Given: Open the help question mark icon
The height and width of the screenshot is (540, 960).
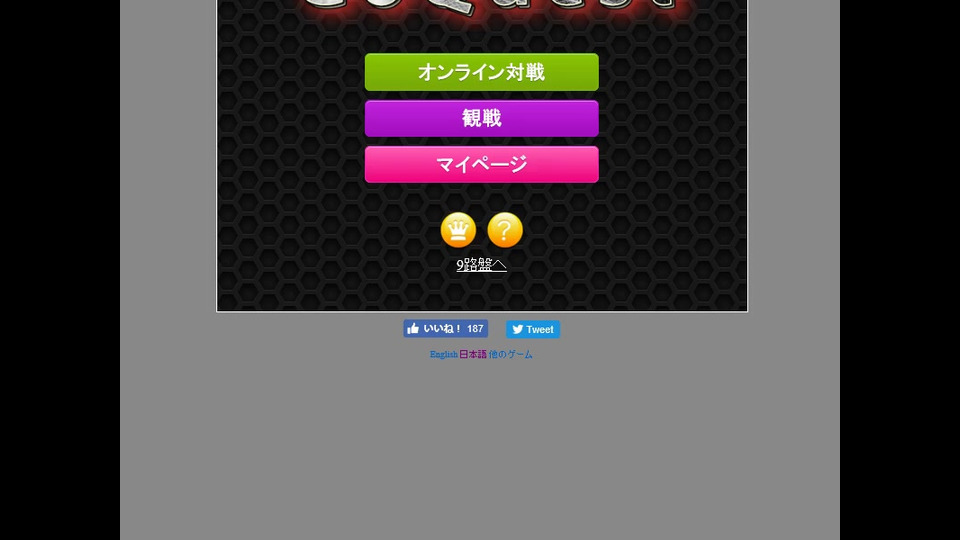Looking at the screenshot, I should [x=505, y=230].
